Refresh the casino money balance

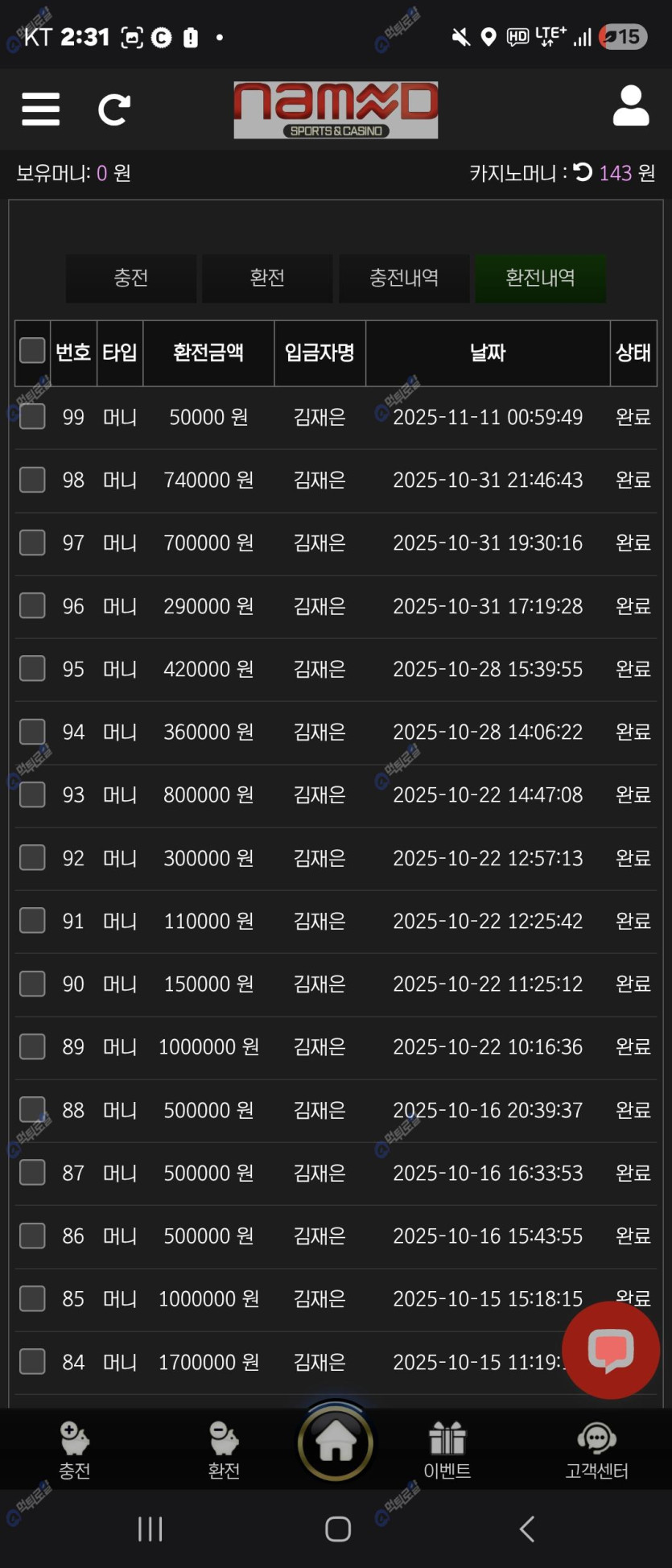tap(583, 172)
